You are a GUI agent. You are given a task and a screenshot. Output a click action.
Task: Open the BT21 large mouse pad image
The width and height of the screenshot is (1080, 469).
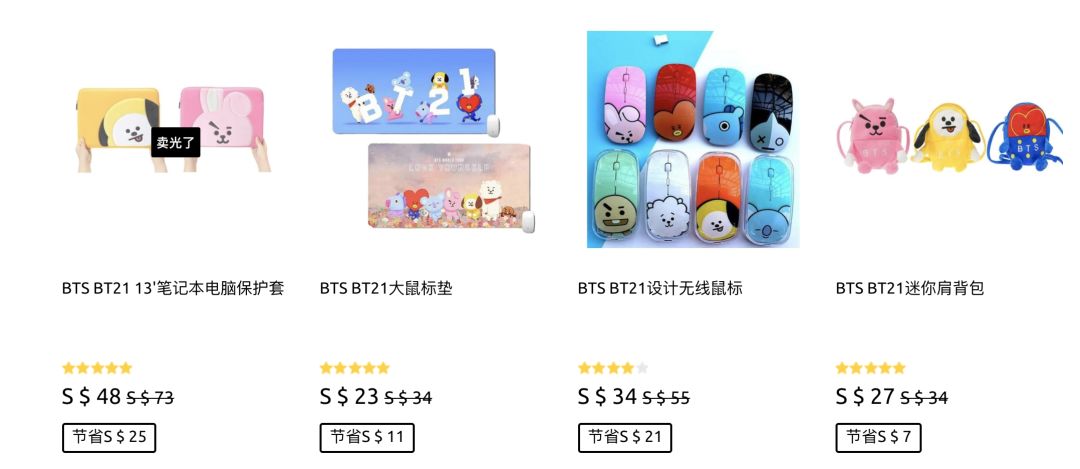[x=432, y=140]
